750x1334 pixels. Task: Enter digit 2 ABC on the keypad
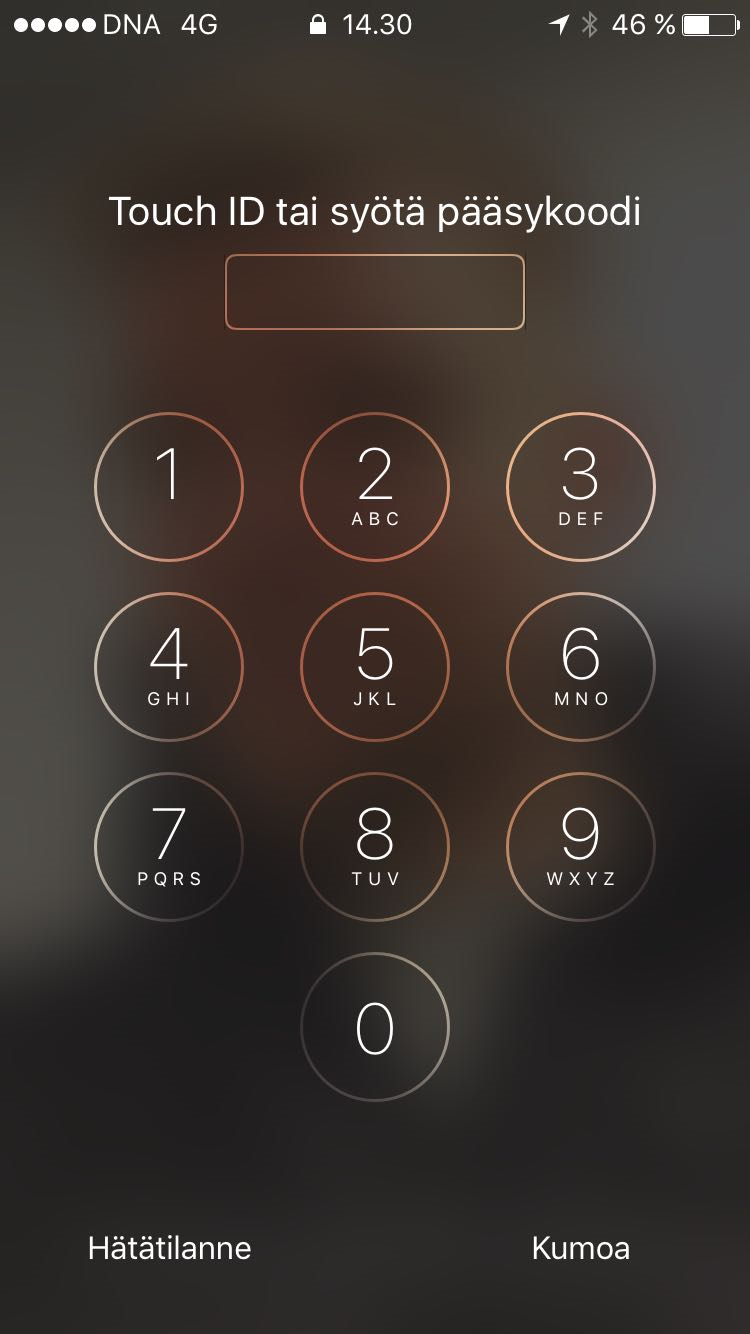click(375, 487)
